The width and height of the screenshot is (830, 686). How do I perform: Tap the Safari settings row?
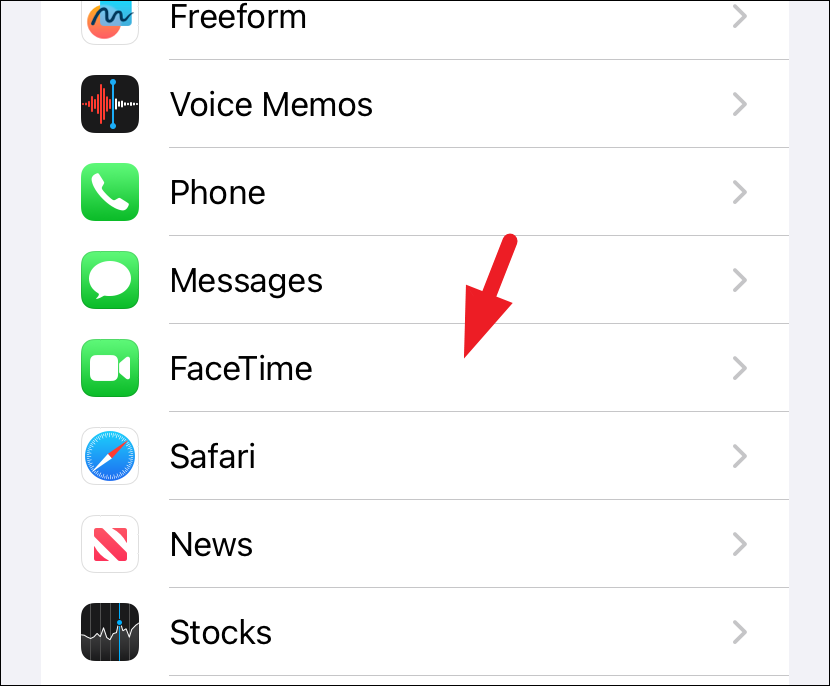pos(212,456)
